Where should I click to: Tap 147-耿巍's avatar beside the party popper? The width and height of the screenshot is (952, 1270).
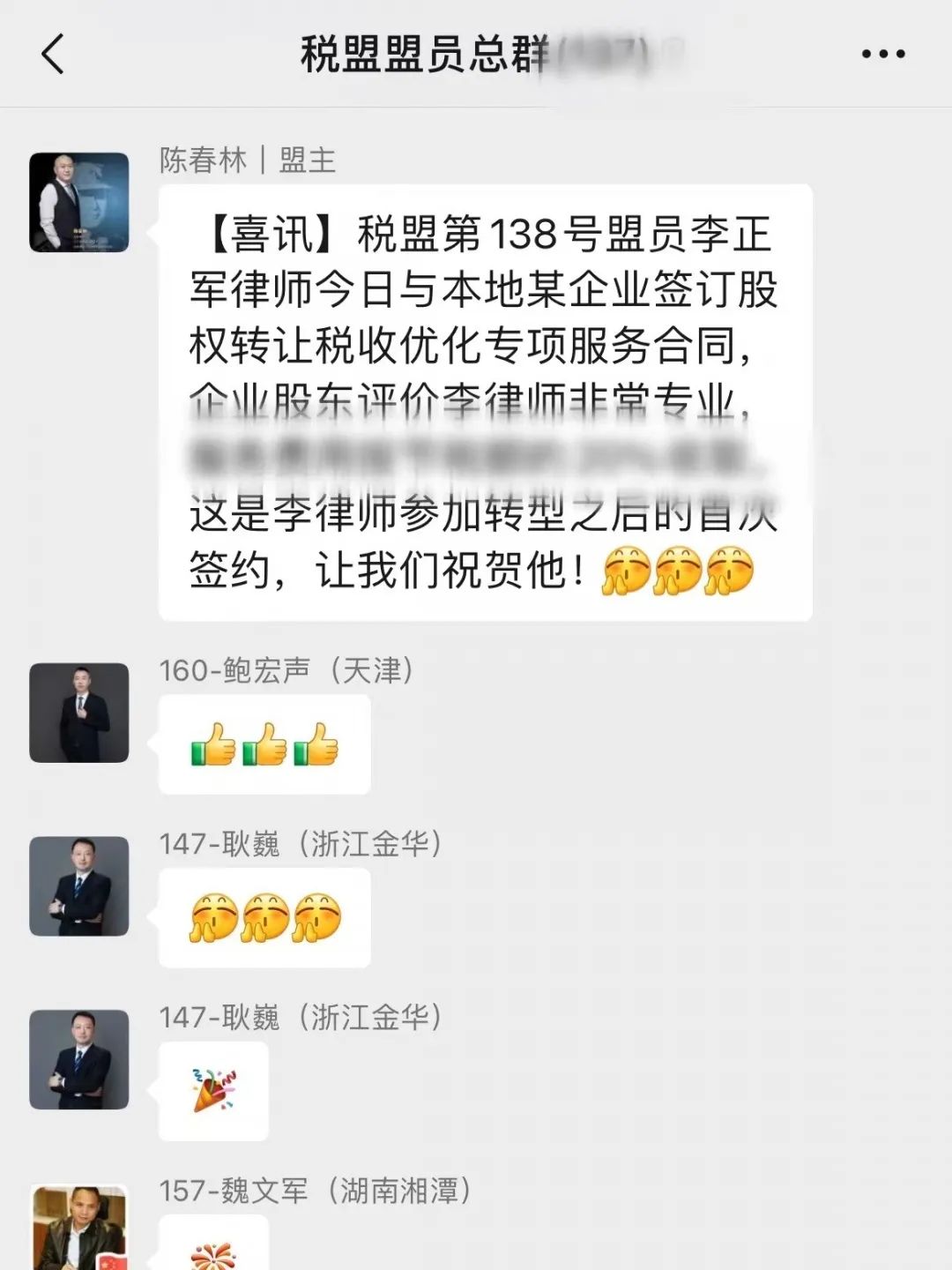pyautogui.click(x=79, y=1059)
